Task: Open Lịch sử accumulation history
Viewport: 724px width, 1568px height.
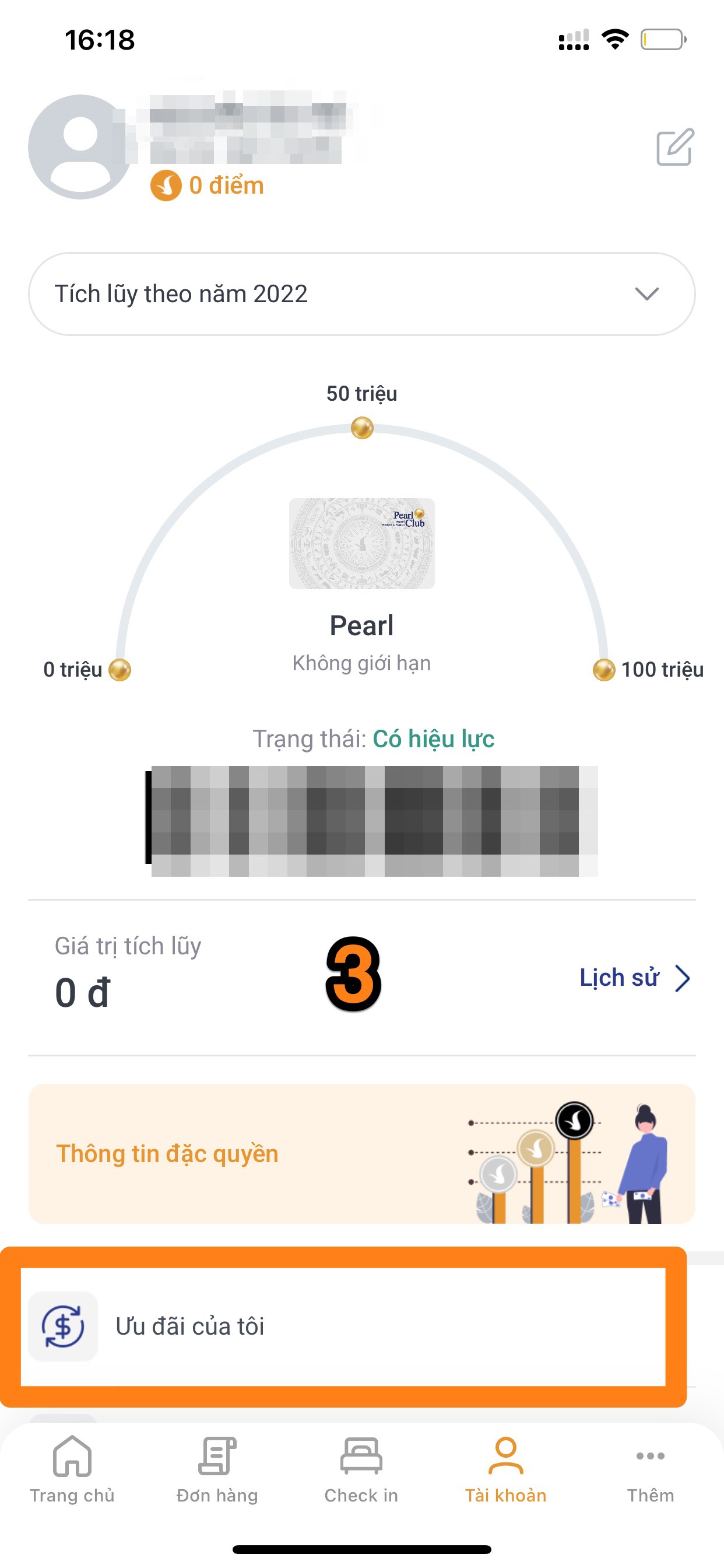Action: [633, 978]
